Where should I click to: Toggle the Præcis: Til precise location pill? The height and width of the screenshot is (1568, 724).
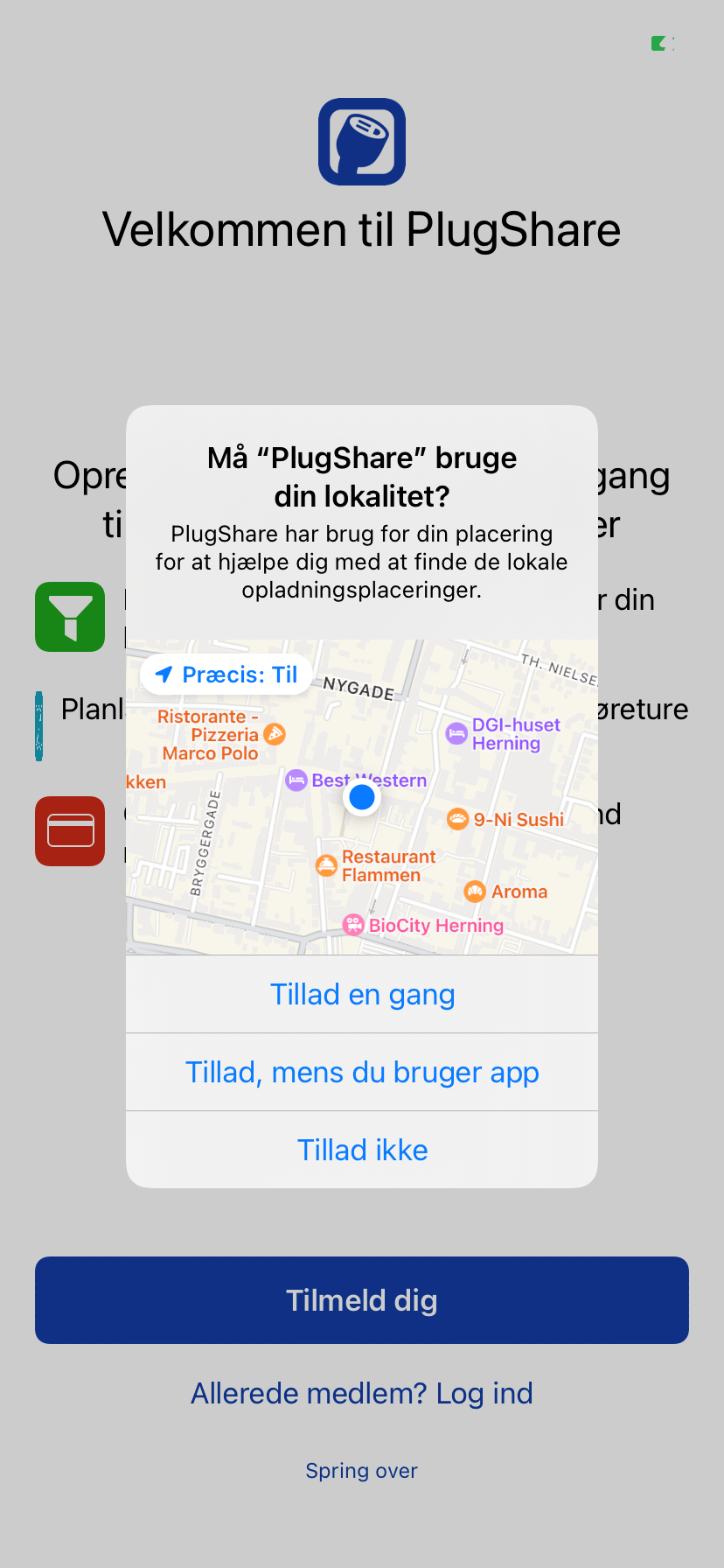click(226, 675)
